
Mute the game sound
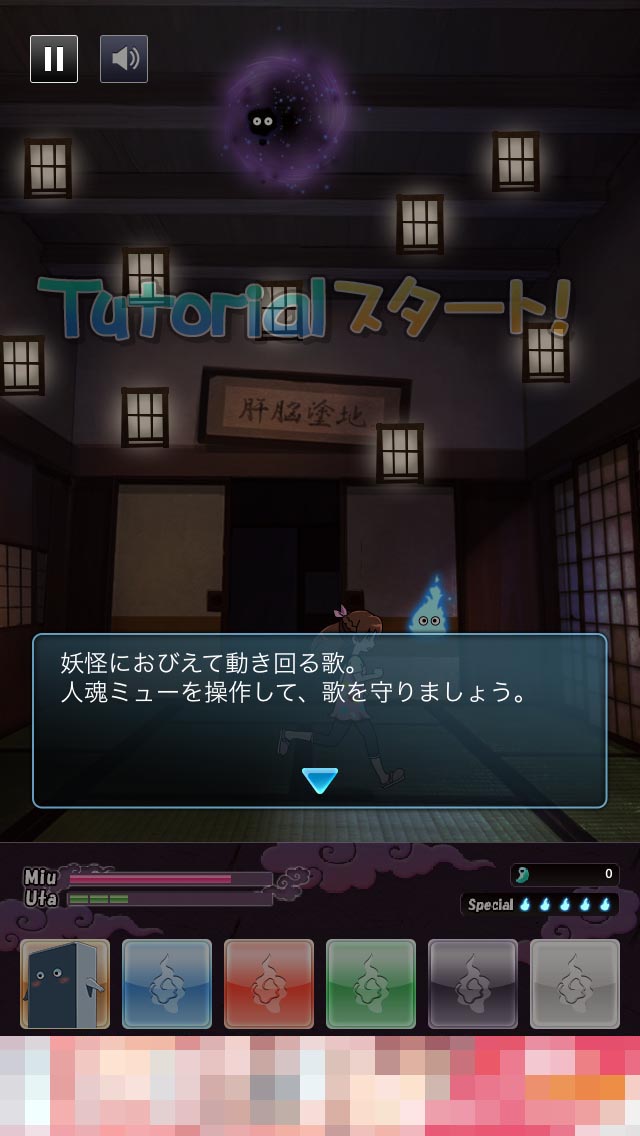(124, 59)
